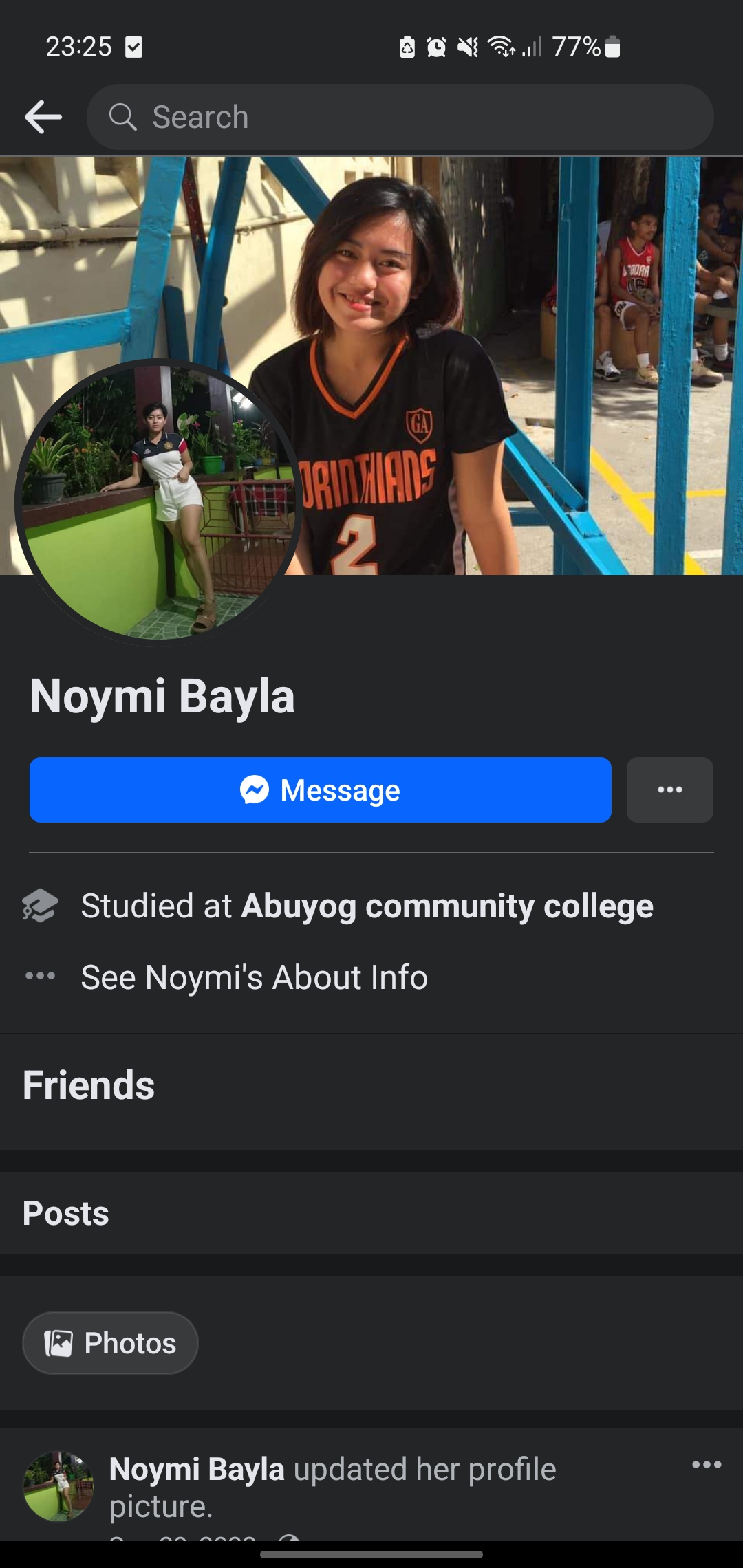This screenshot has width=743, height=1568.
Task: Tap Noymi Bayla's avatar in the post
Action: click(58, 1485)
